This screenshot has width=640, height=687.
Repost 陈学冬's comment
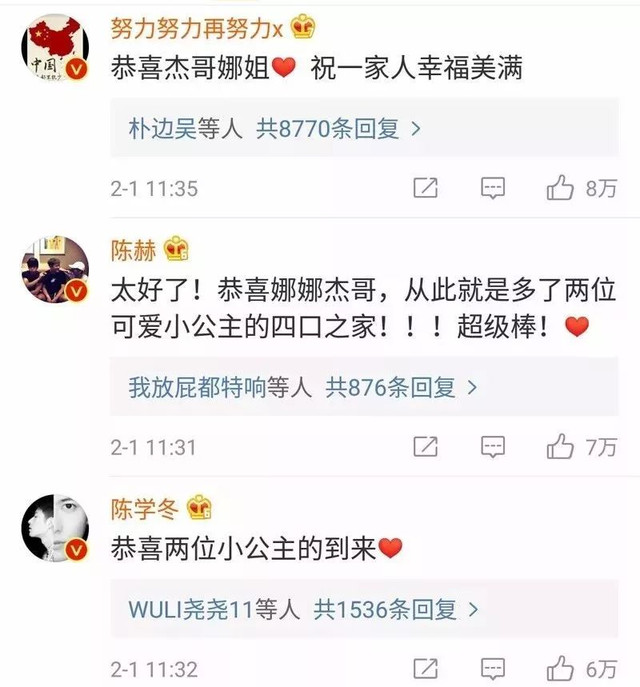tap(425, 668)
